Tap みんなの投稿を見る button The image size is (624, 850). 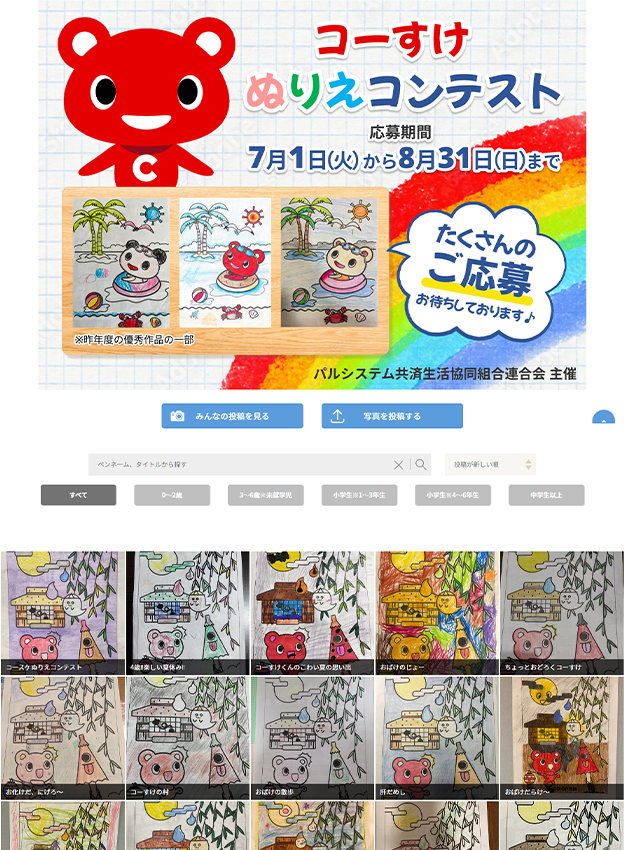click(232, 416)
